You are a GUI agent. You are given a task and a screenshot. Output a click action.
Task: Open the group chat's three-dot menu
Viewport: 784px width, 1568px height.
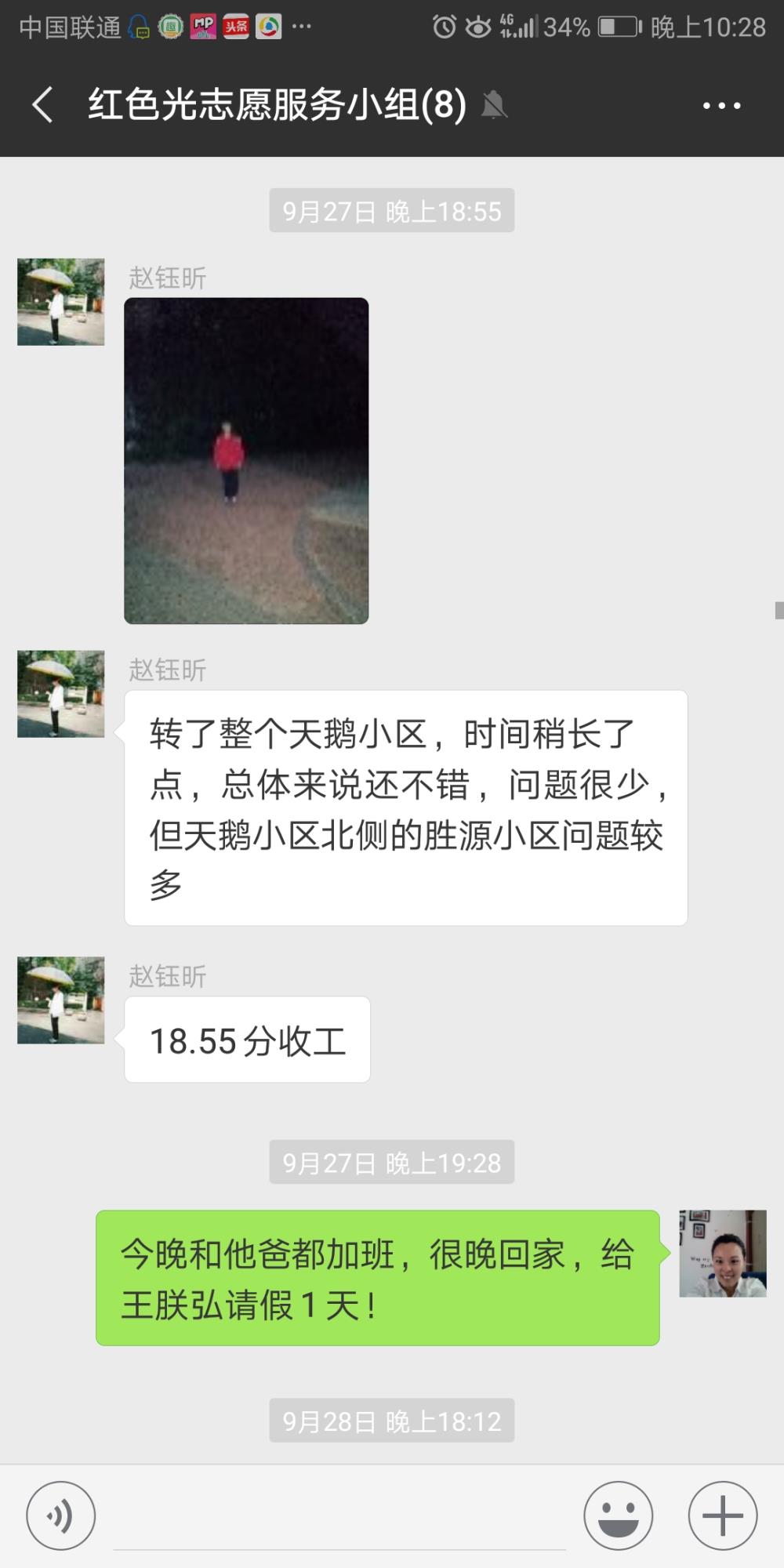click(721, 105)
